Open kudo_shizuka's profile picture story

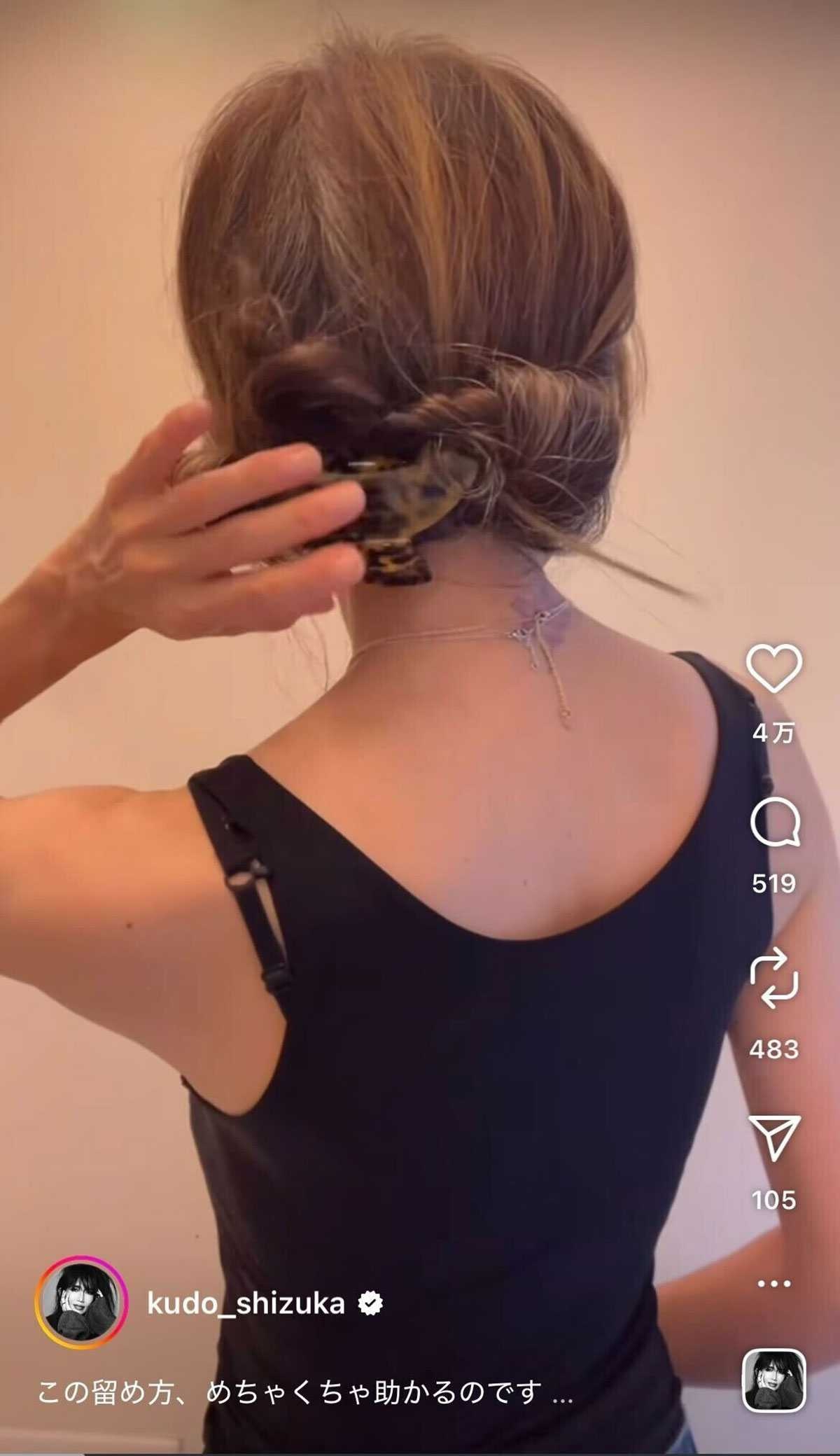[x=81, y=1303]
